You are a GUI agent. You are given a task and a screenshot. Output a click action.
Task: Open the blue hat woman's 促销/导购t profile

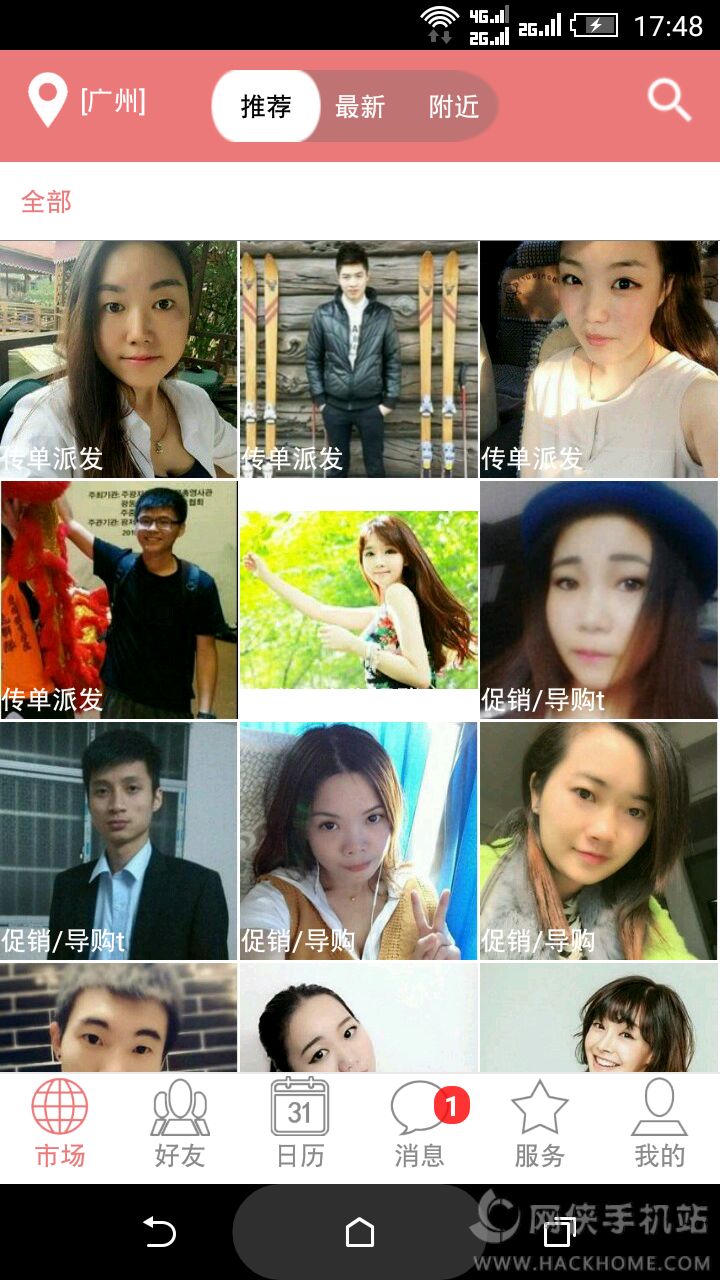tap(598, 598)
